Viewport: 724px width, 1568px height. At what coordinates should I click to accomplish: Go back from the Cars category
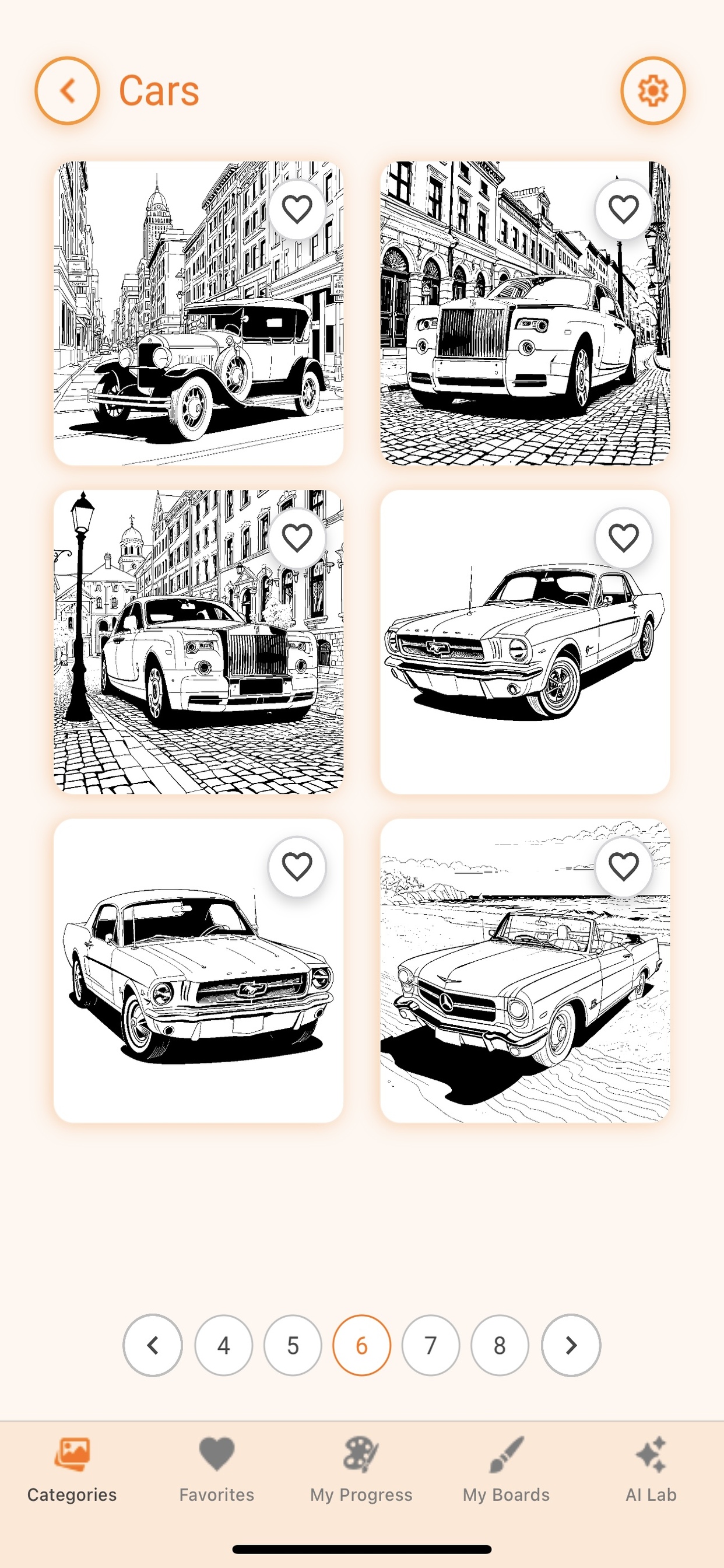(x=67, y=90)
